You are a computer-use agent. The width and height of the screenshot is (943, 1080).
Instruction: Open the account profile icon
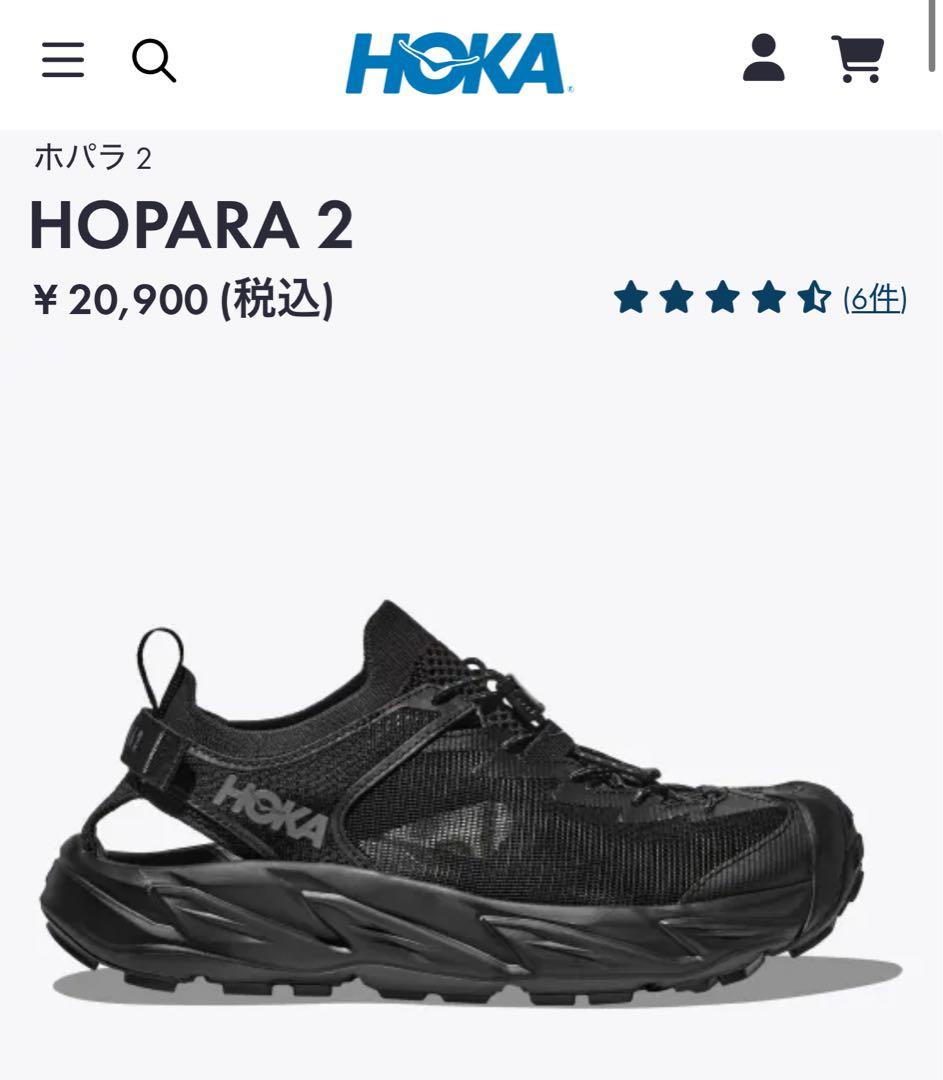[764, 58]
